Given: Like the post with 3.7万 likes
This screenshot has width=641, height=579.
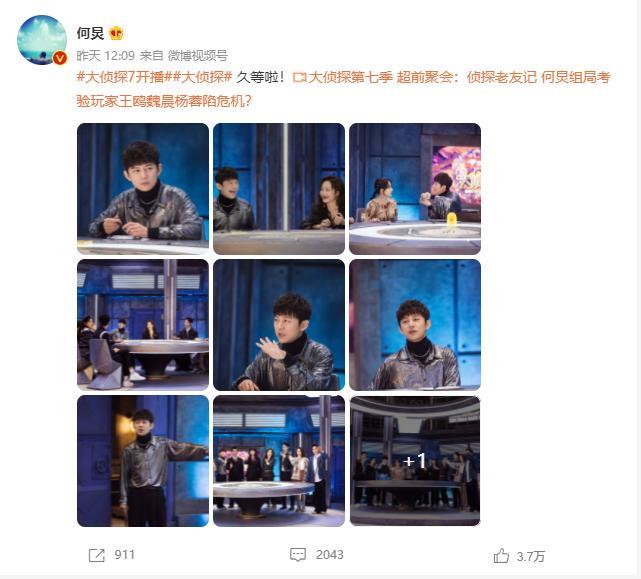Looking at the screenshot, I should tap(519, 556).
